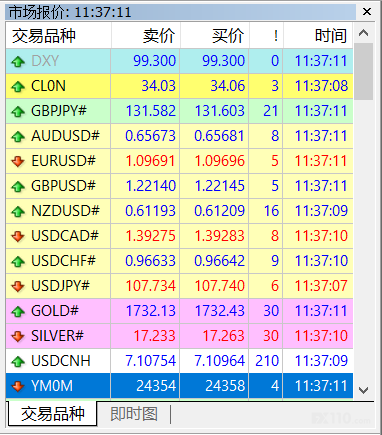
Task: Click the scroll up arrow
Action: click(363, 33)
